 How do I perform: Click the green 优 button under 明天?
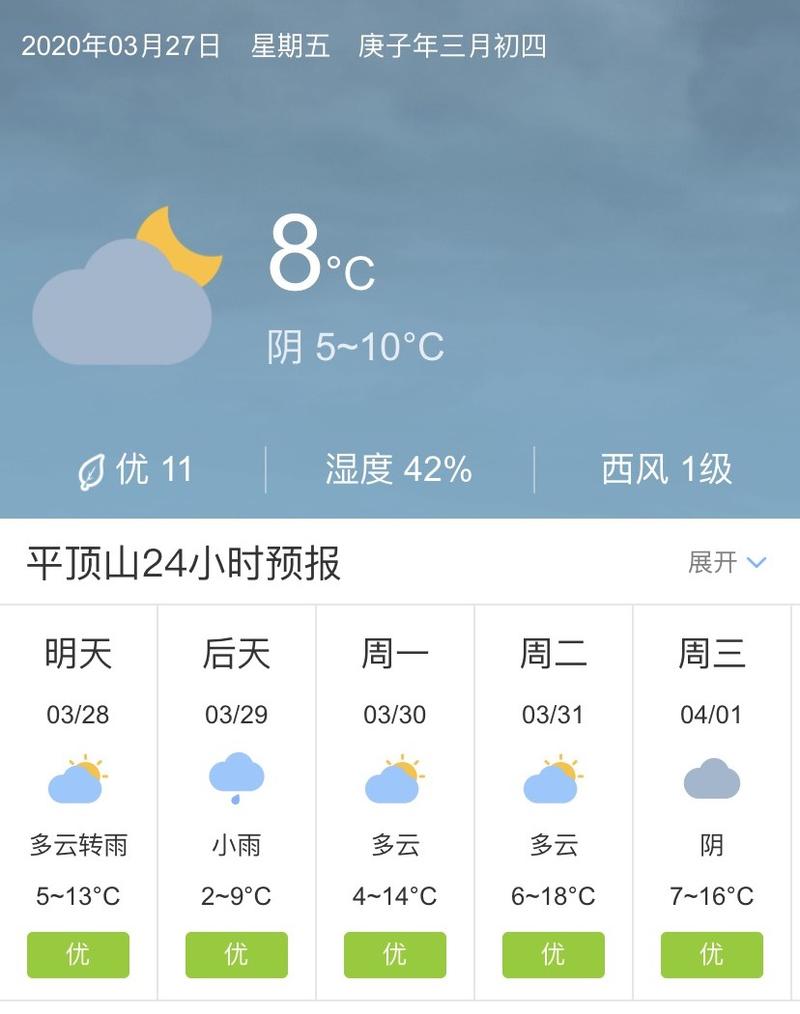[x=79, y=954]
